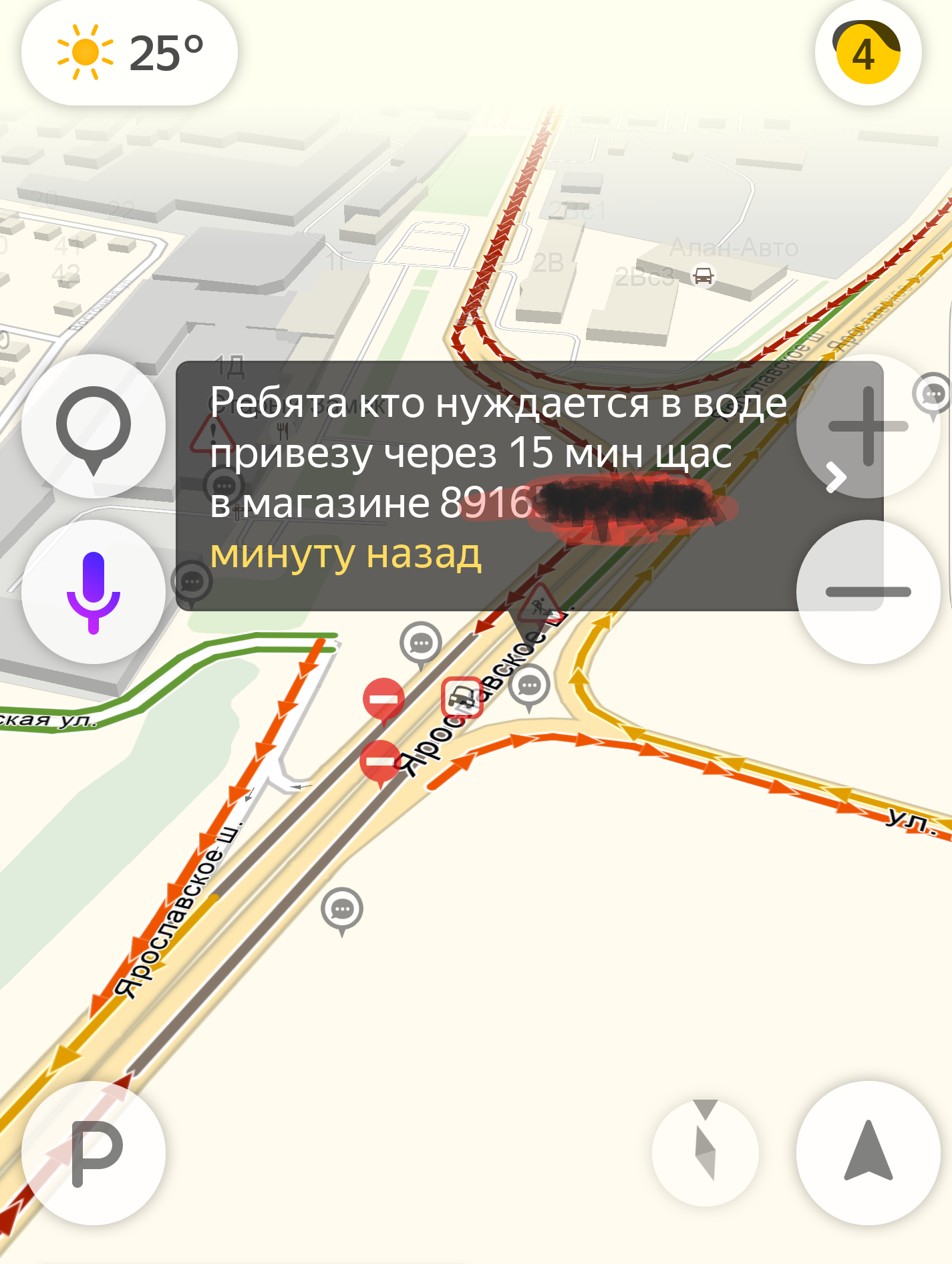Open the car accident marker on Ярославское ш.
952x1264 pixels.
point(462,697)
